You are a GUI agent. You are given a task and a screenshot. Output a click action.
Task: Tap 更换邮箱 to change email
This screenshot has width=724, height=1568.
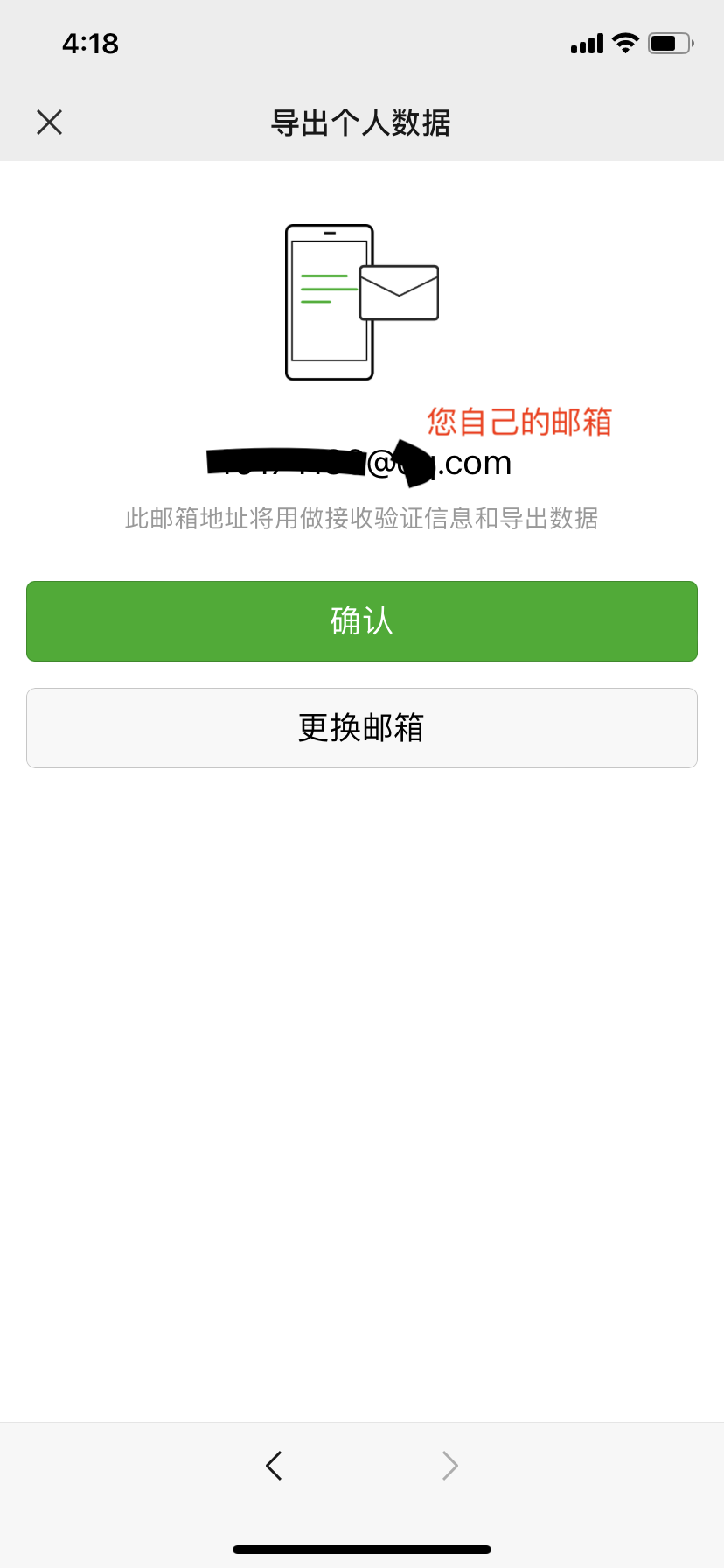pos(362,728)
